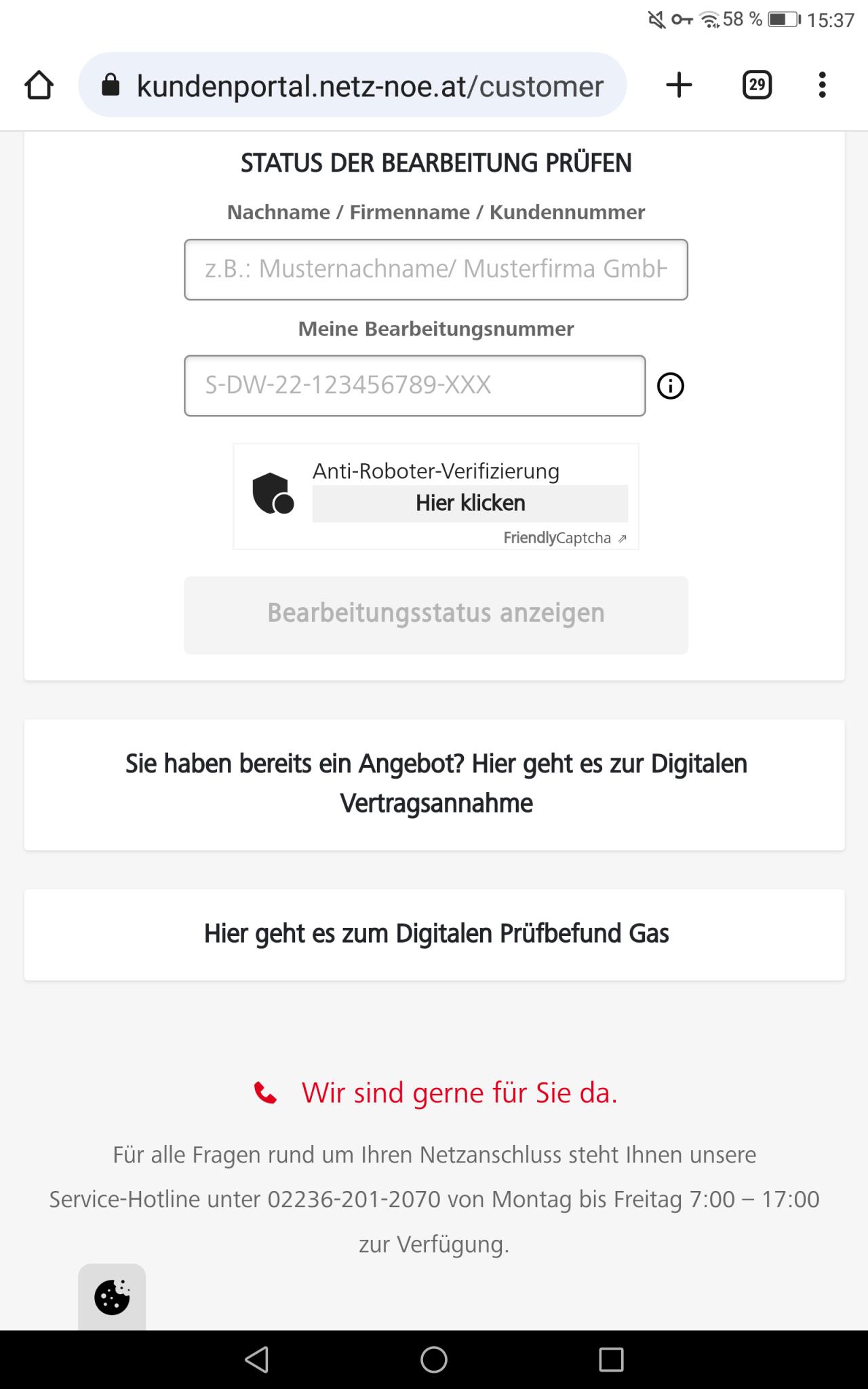Open a new browser tab
The height and width of the screenshot is (1389, 868).
point(679,85)
